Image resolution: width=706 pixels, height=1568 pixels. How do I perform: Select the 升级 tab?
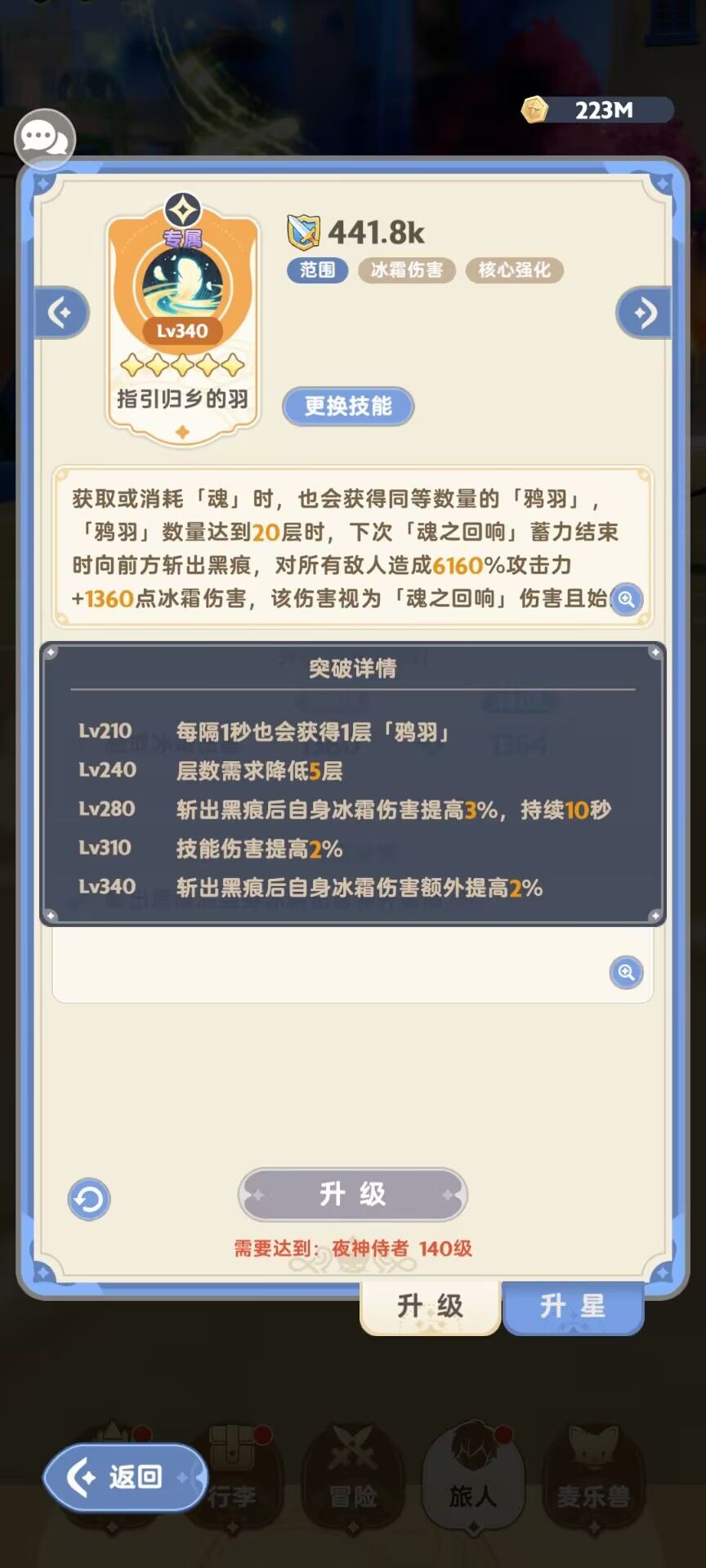pos(431,1305)
